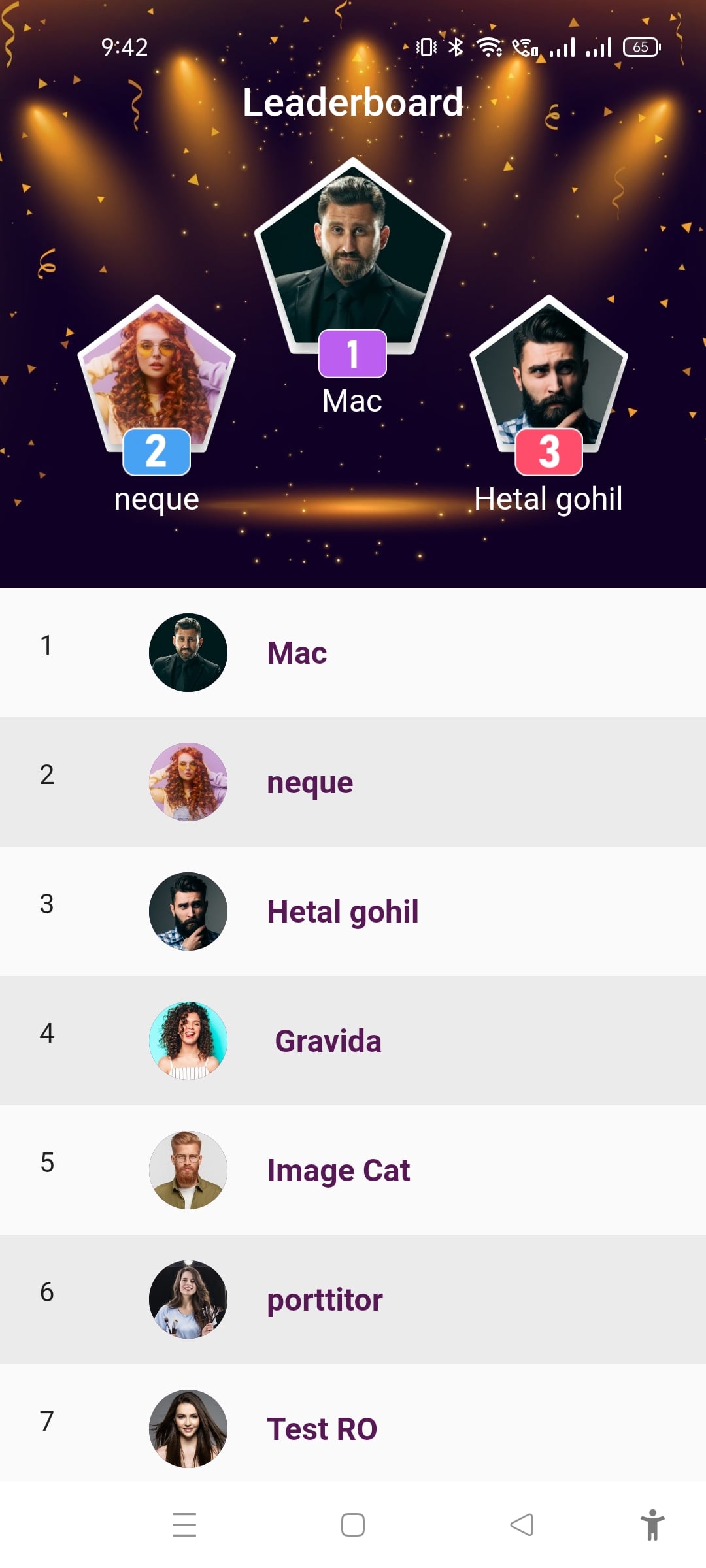Go back using the system back button
The image size is (706, 1568).
522,1525
